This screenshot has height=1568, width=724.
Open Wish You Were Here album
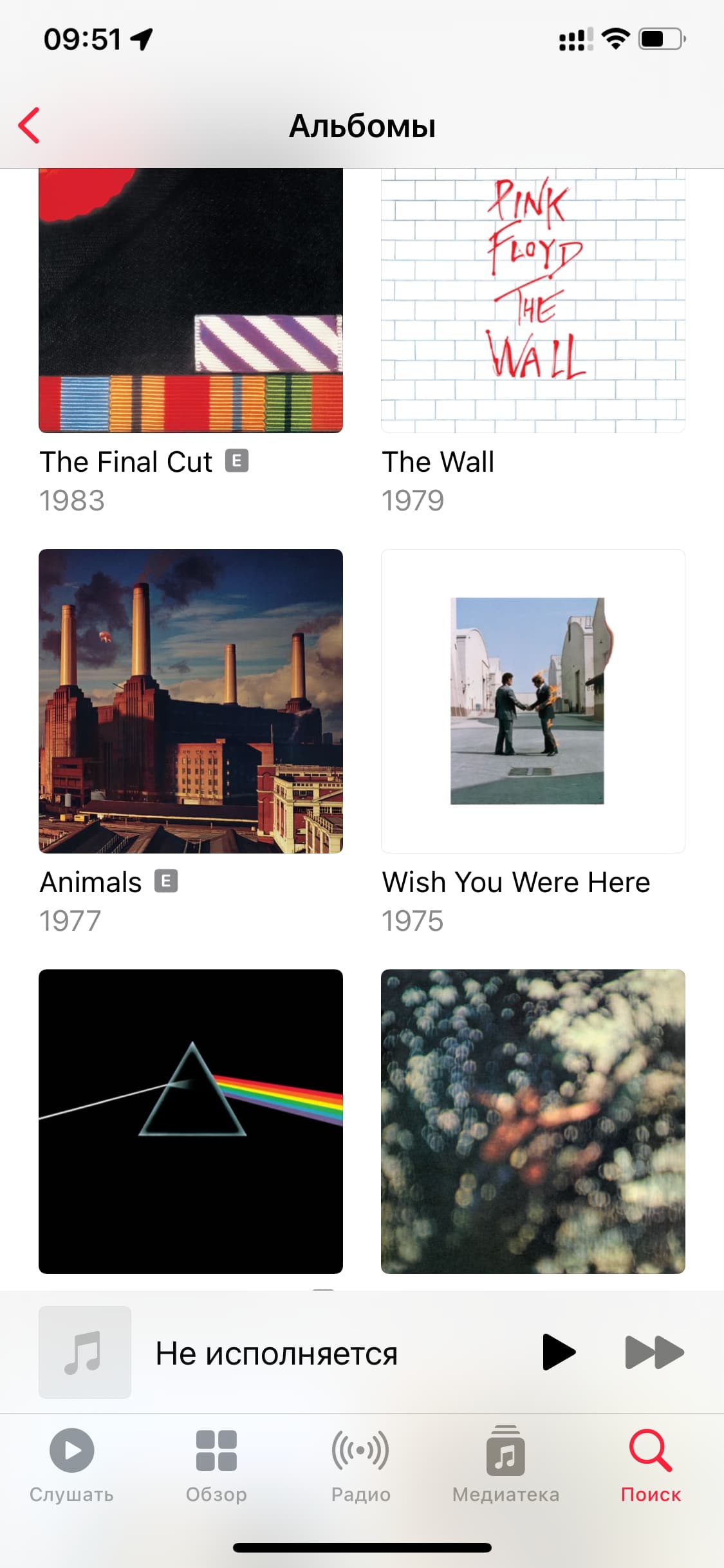coord(533,700)
